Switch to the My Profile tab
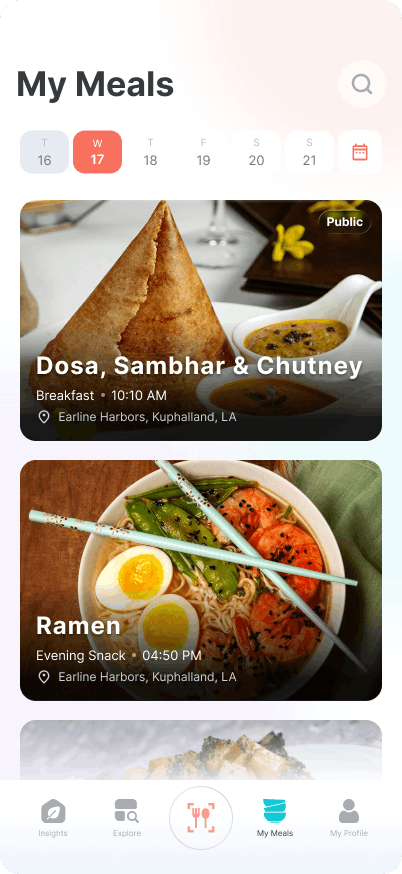 tap(349, 818)
